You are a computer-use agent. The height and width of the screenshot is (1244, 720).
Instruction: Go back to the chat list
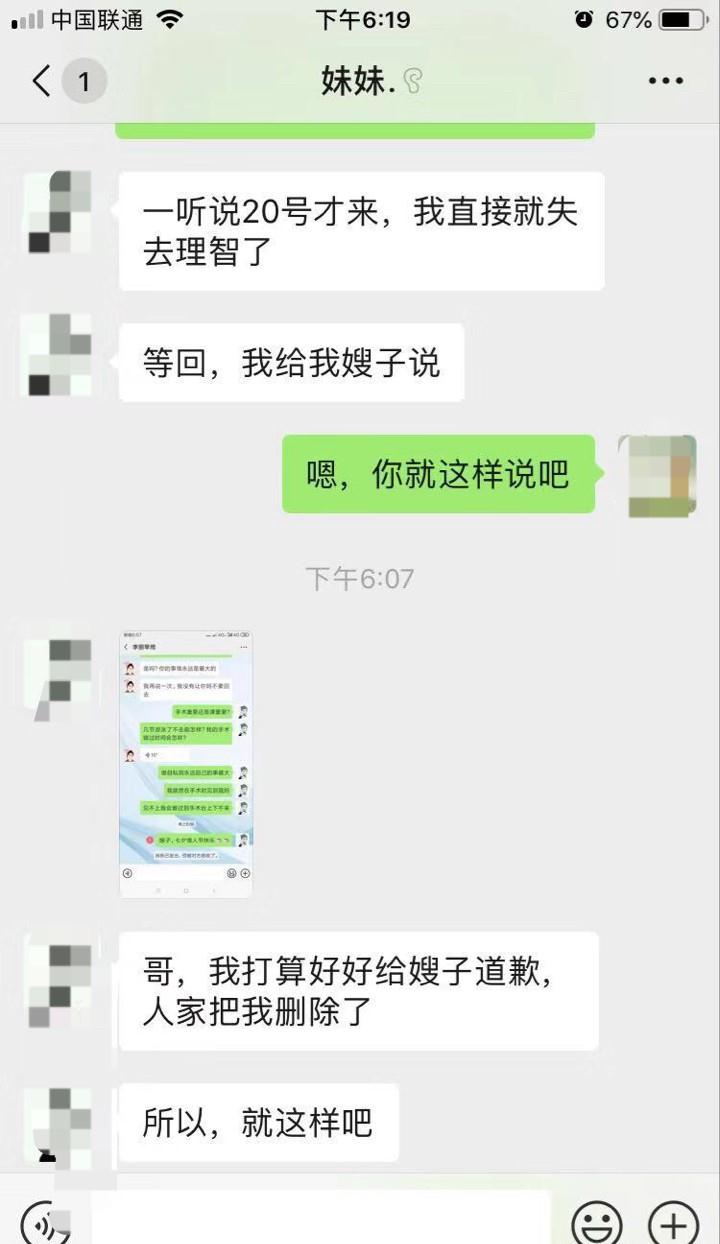[x=42, y=81]
